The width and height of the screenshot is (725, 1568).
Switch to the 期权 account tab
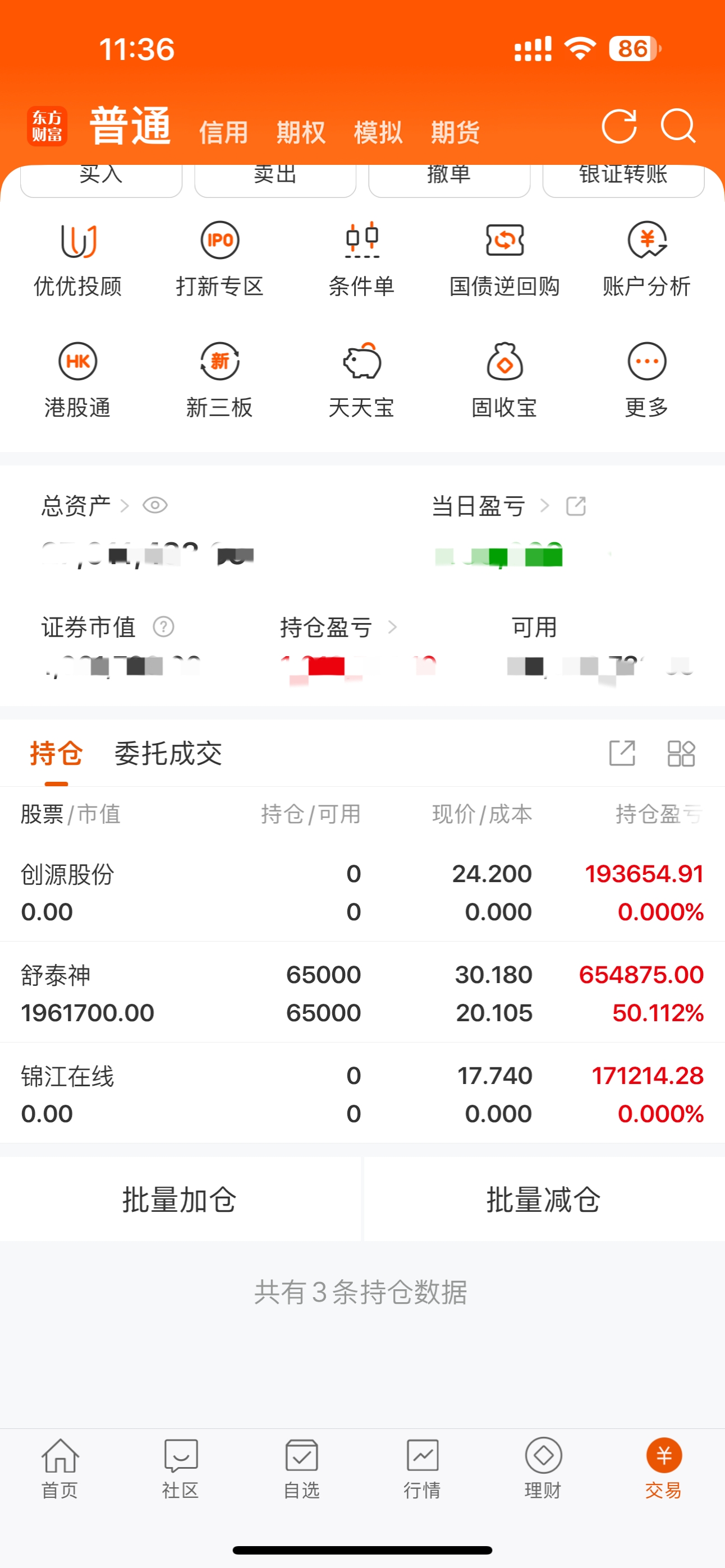click(x=301, y=132)
